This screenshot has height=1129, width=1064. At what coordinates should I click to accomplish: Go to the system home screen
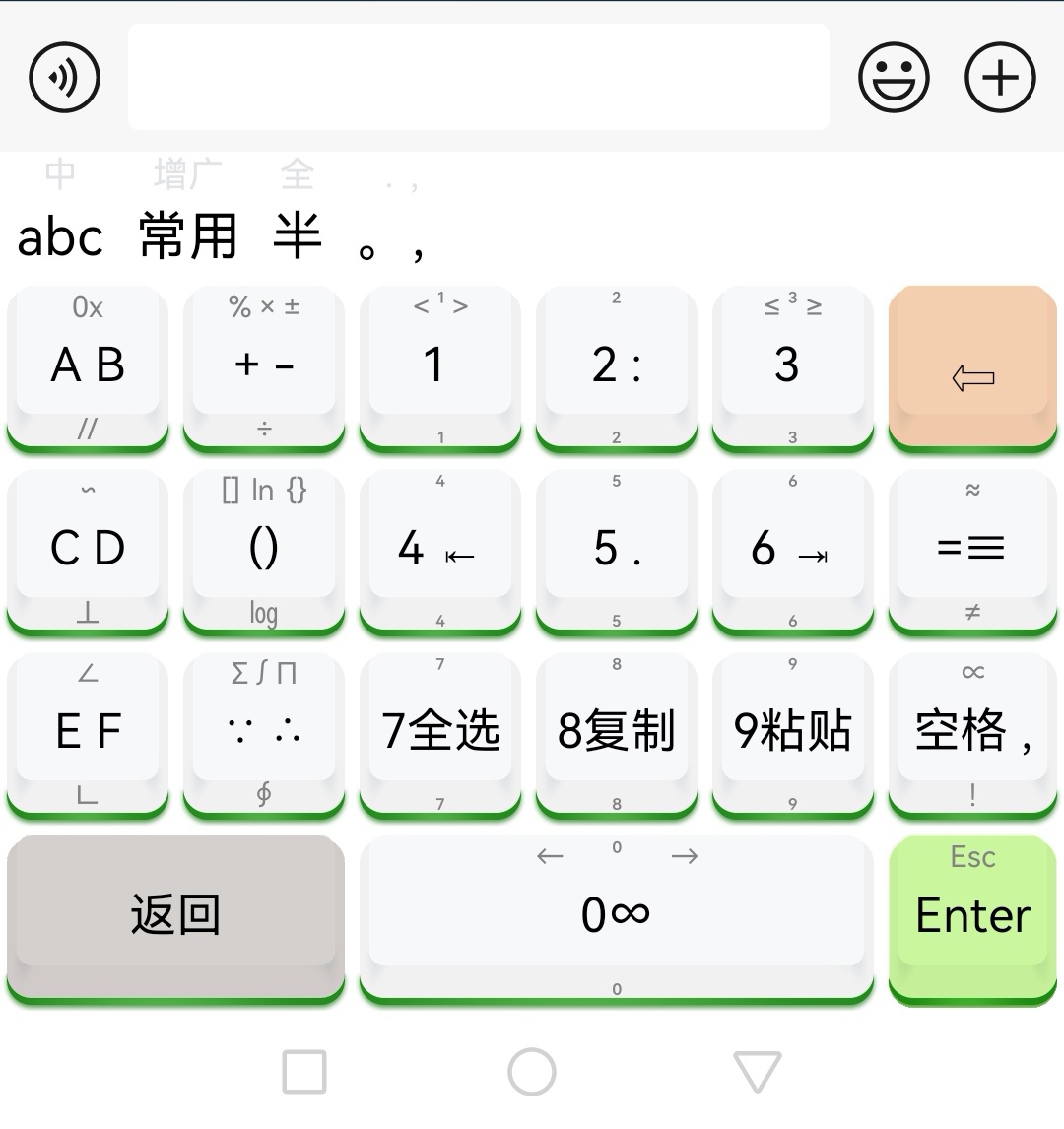coord(532,1072)
